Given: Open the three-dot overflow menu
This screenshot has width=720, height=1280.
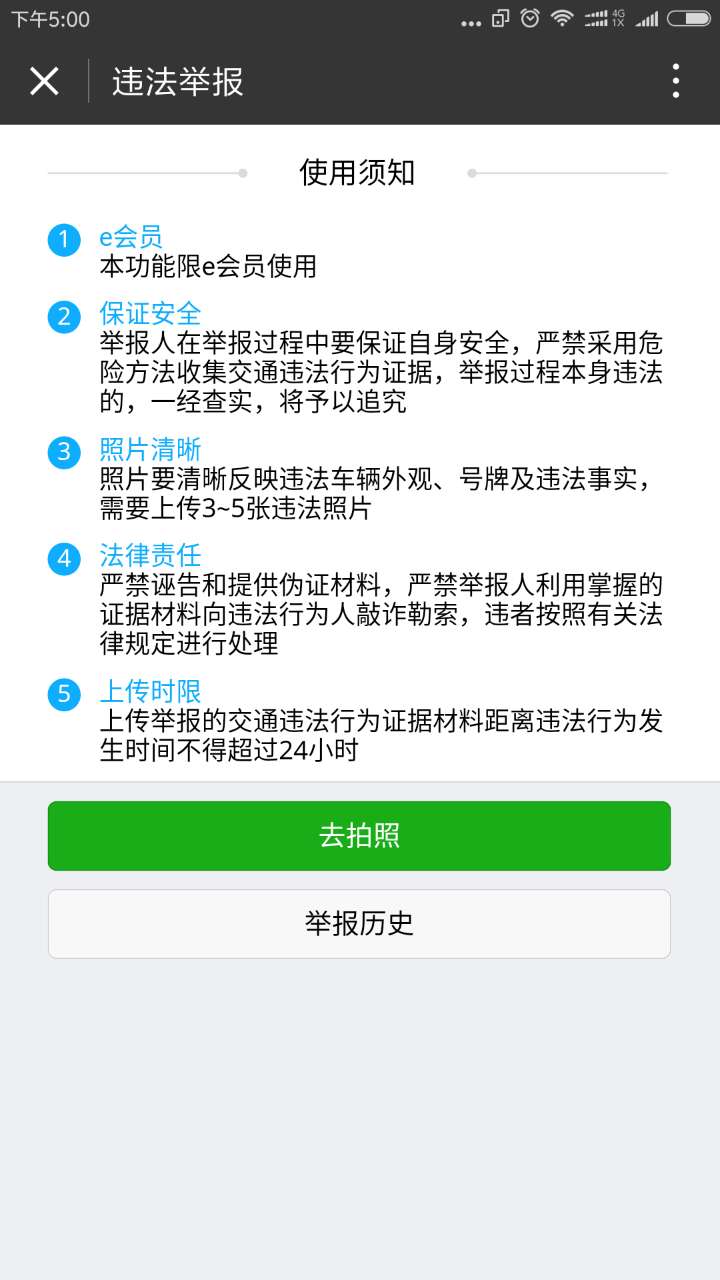Looking at the screenshot, I should (676, 81).
